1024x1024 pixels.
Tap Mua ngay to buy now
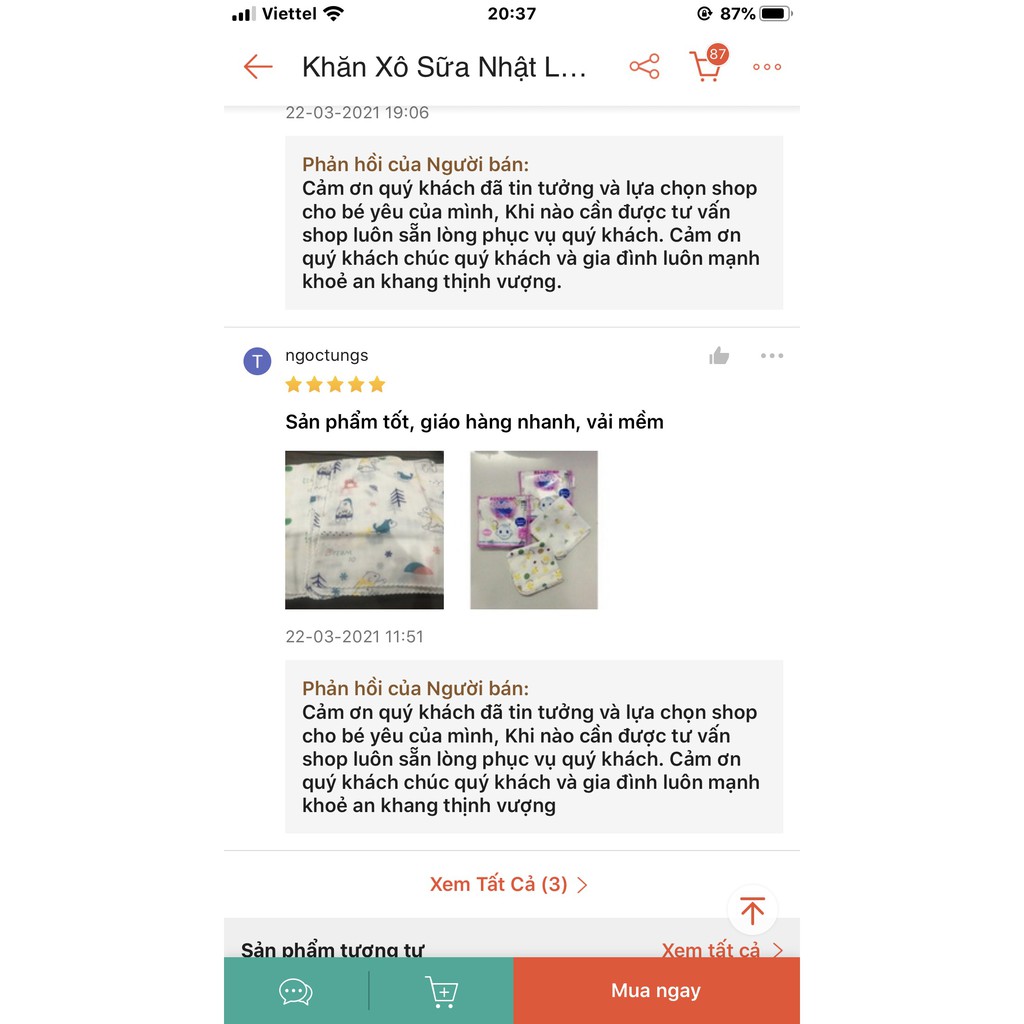pos(656,991)
